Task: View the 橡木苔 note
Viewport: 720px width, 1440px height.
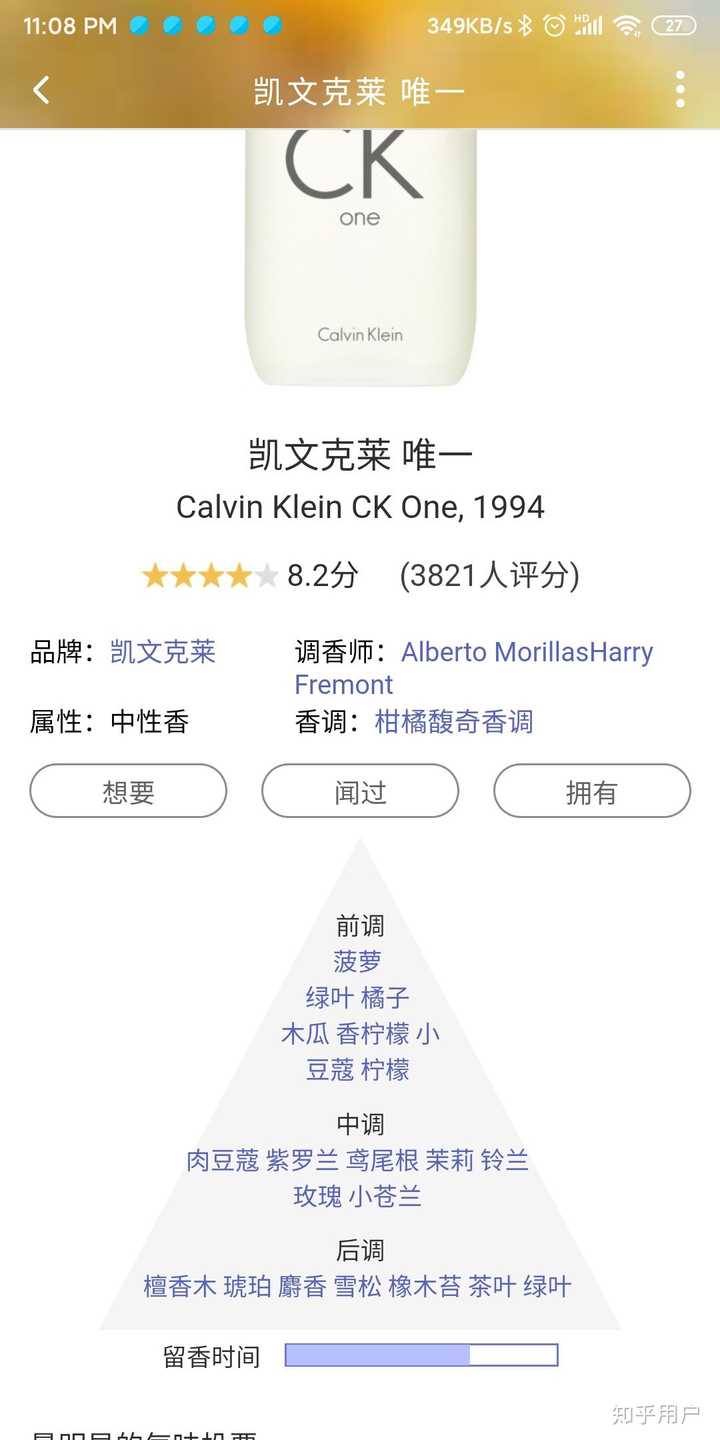Action: click(x=425, y=1287)
